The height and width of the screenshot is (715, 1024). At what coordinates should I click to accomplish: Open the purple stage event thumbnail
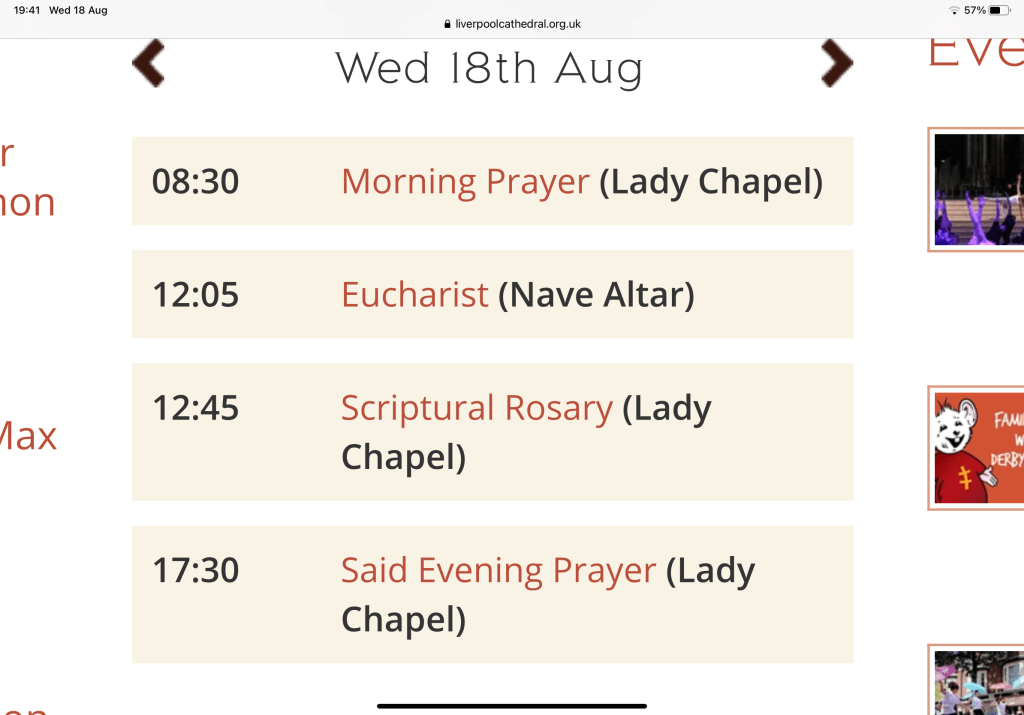978,189
